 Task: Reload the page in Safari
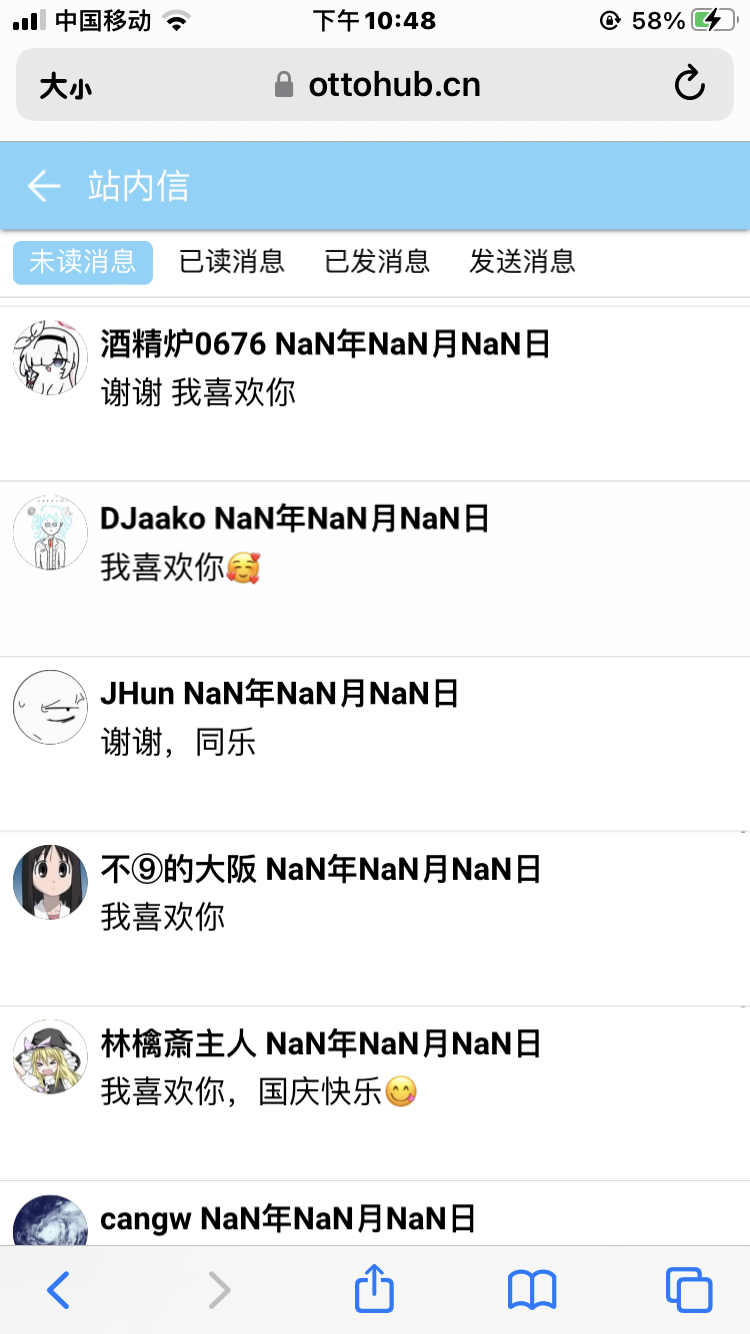click(x=689, y=85)
